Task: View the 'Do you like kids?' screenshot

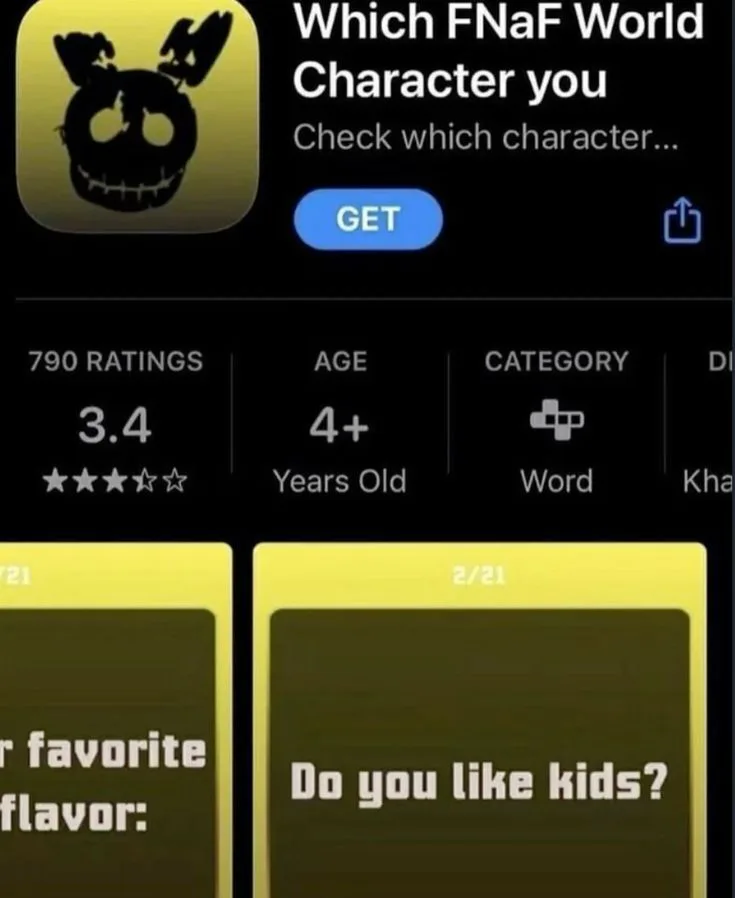Action: (479, 720)
